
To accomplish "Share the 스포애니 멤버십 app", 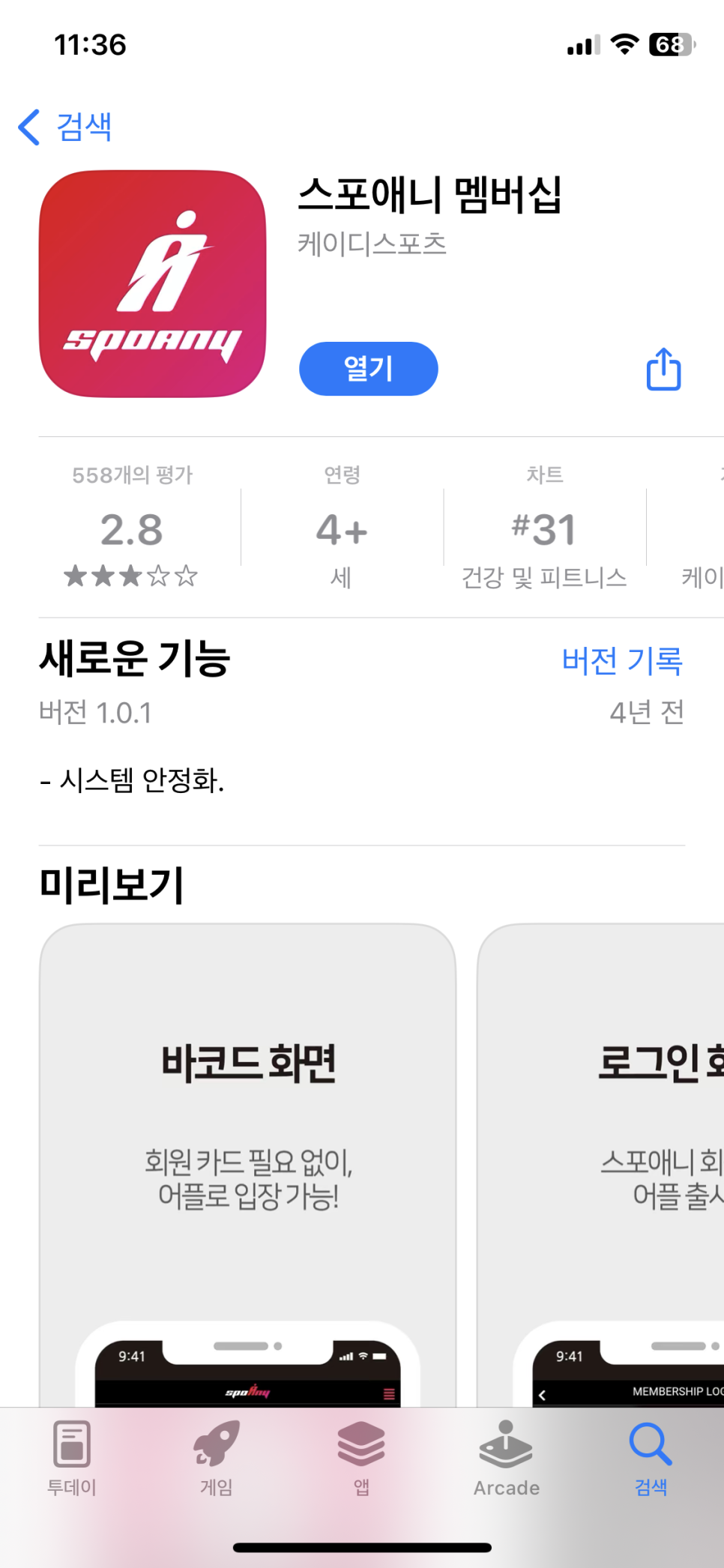I will pos(663,369).
